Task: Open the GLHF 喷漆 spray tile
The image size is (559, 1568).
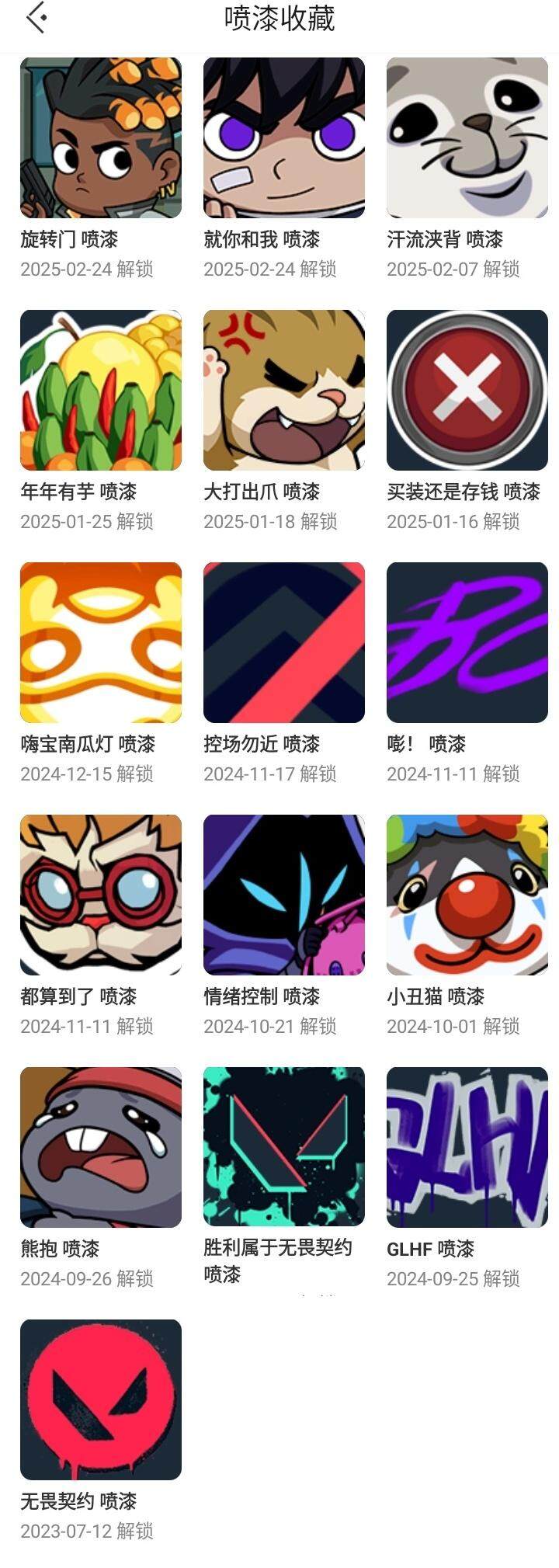Action: (467, 1147)
